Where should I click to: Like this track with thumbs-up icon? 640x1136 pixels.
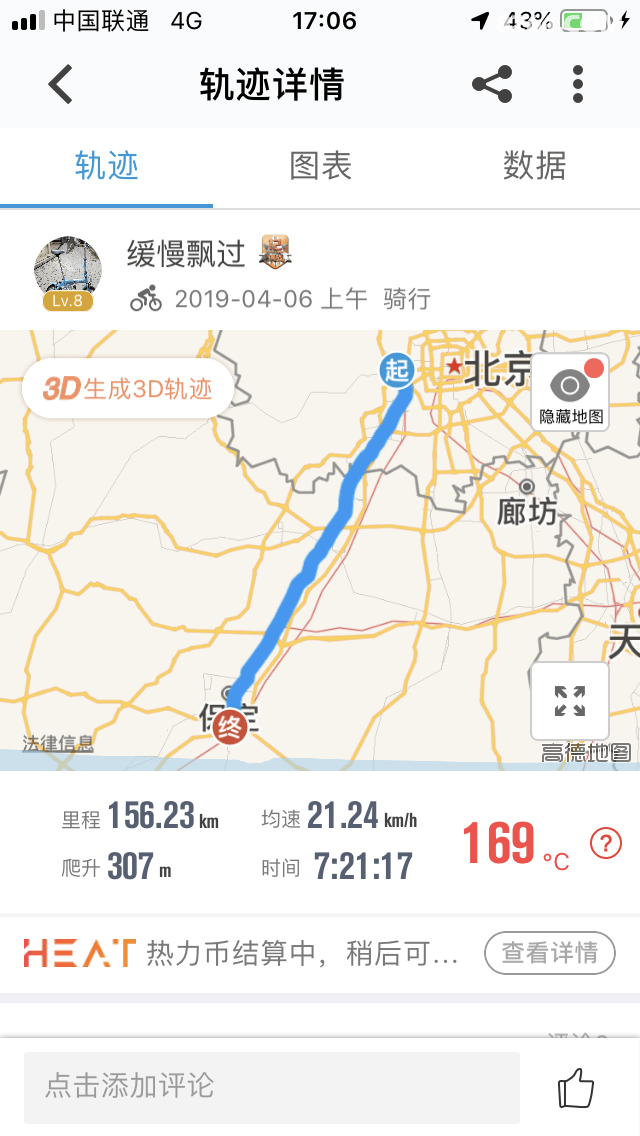(576, 1088)
